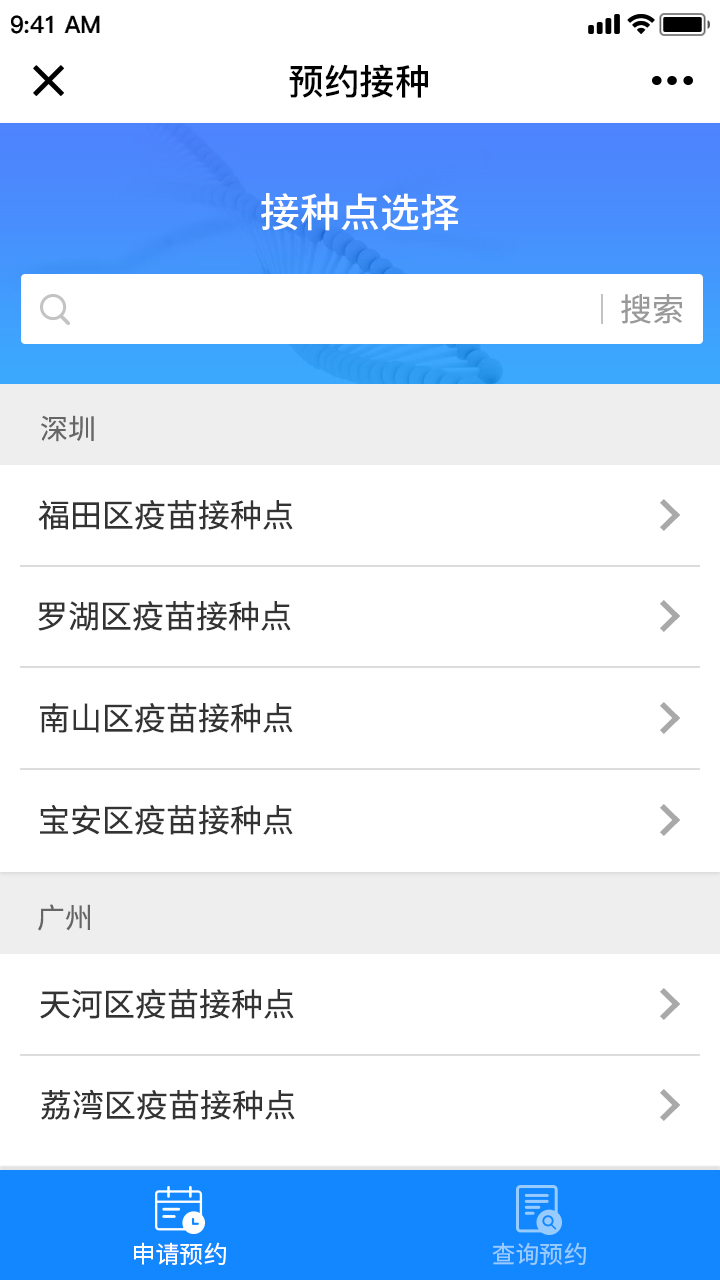Switch to the 申请预约 tab
The height and width of the screenshot is (1280, 720).
(x=180, y=1226)
